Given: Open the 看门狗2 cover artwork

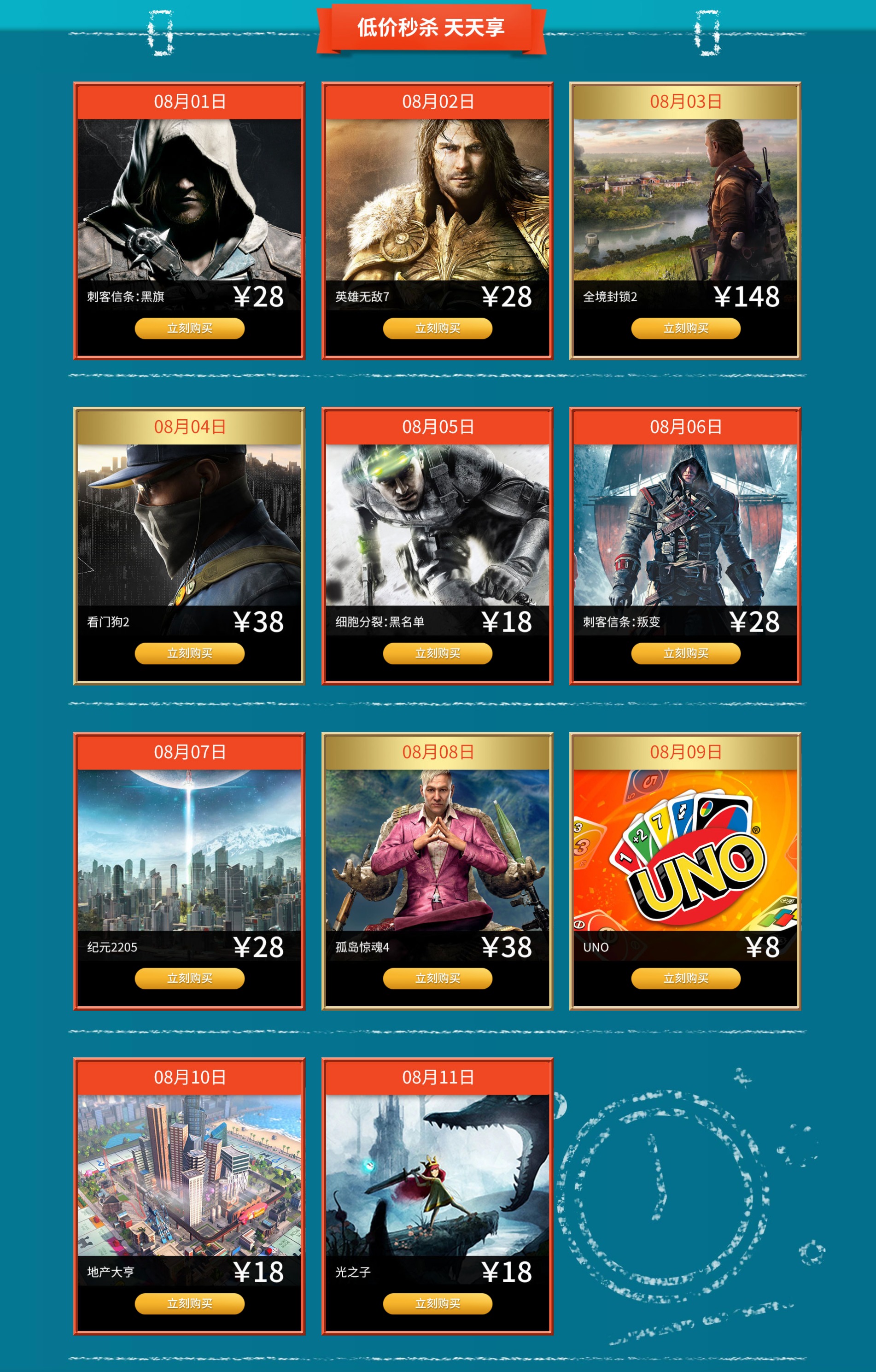Looking at the screenshot, I should [x=189, y=524].
